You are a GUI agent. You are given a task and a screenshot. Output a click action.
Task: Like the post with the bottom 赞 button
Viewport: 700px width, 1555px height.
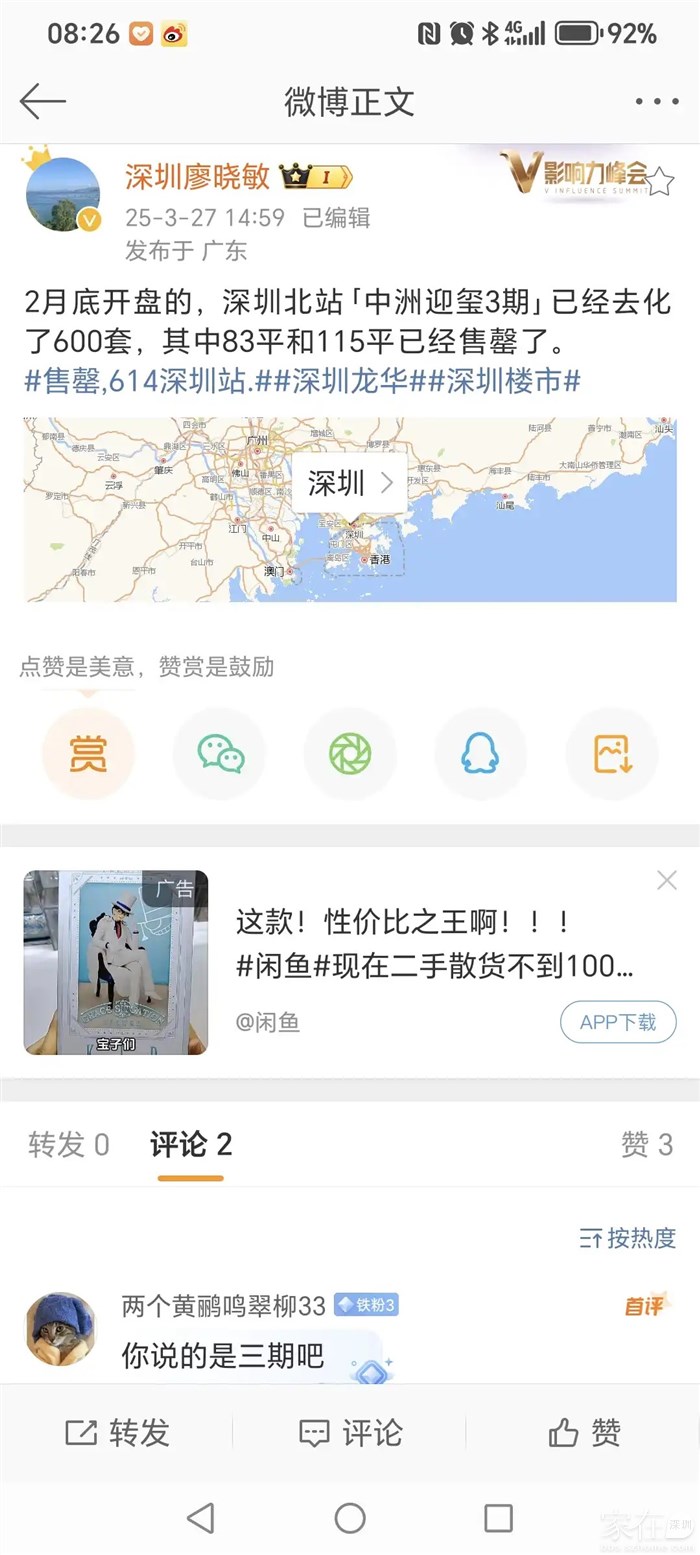click(584, 1433)
